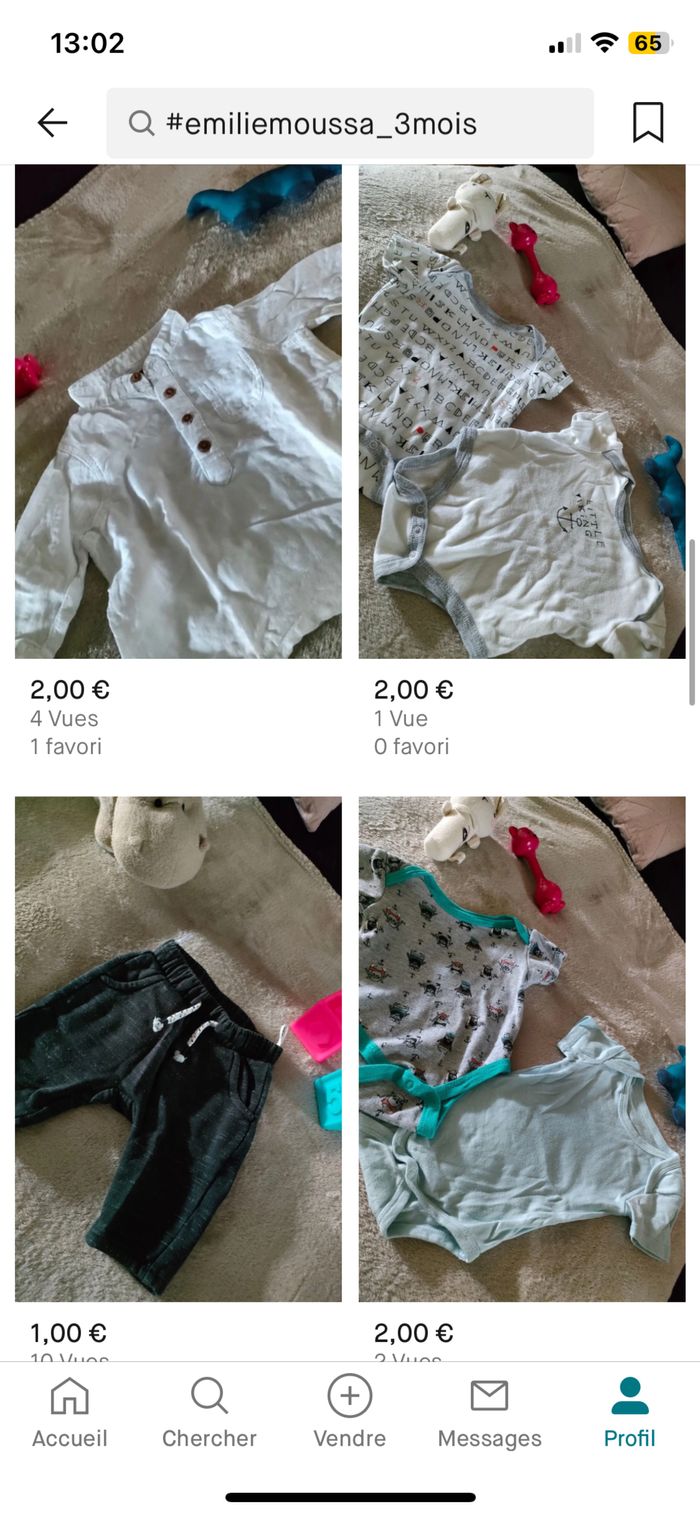The width and height of the screenshot is (700, 1517).
Task: Open the Messages tab
Action: (489, 1412)
